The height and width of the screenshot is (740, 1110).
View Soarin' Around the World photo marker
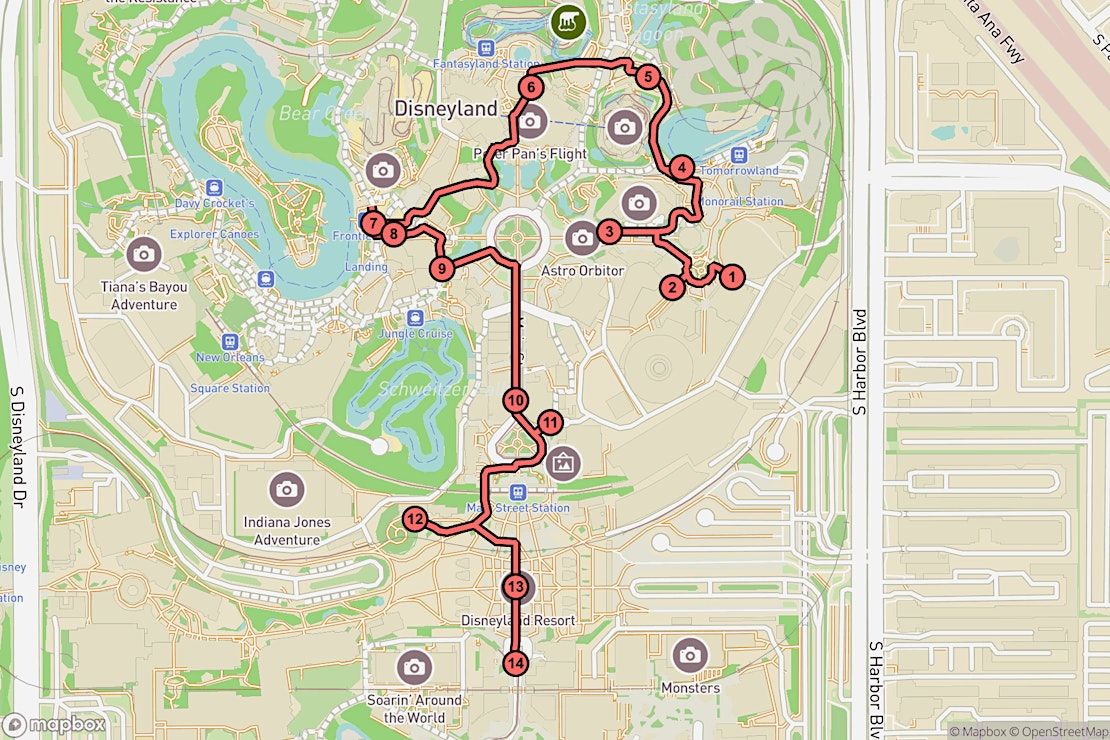point(414,667)
